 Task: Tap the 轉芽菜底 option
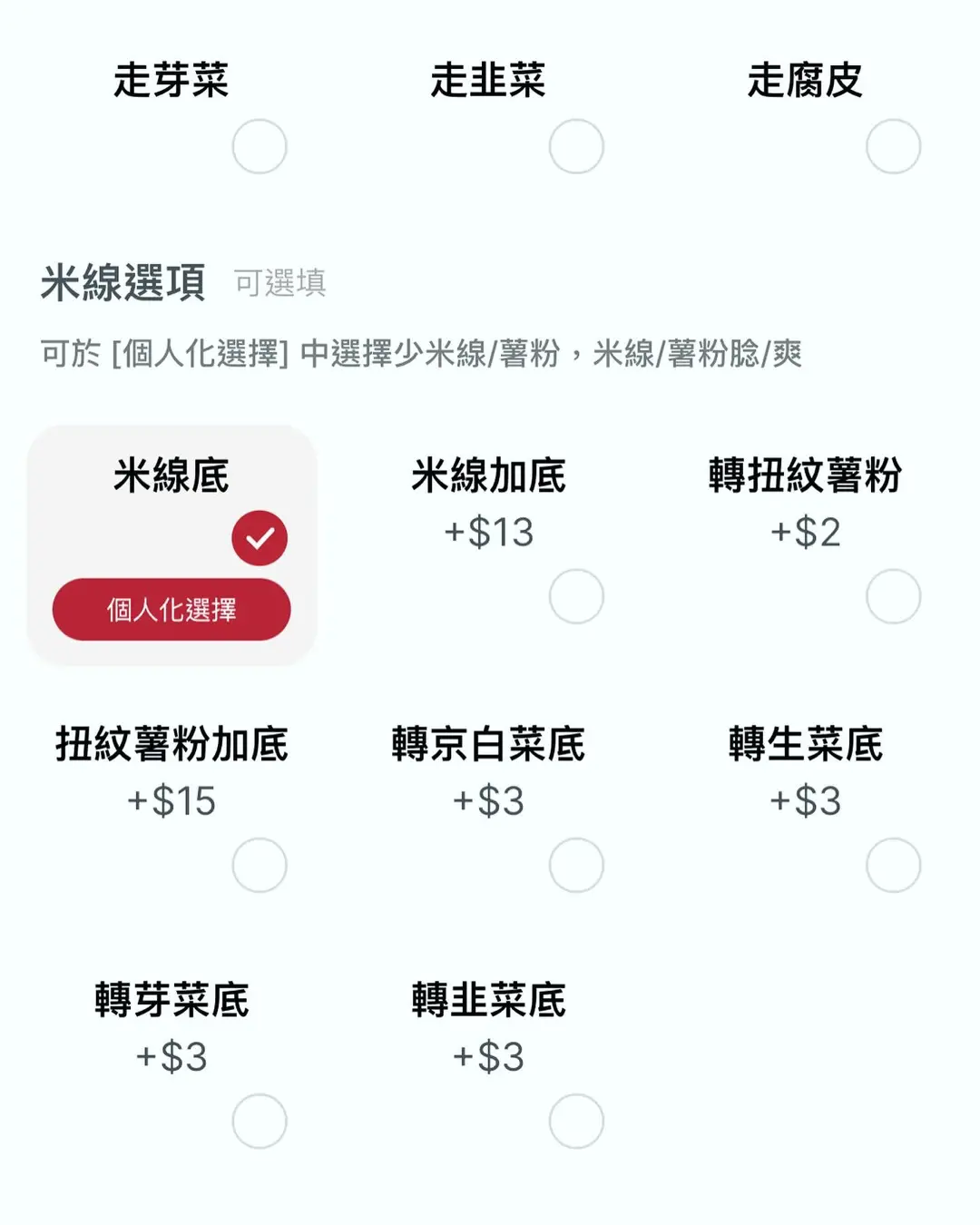(x=259, y=1121)
